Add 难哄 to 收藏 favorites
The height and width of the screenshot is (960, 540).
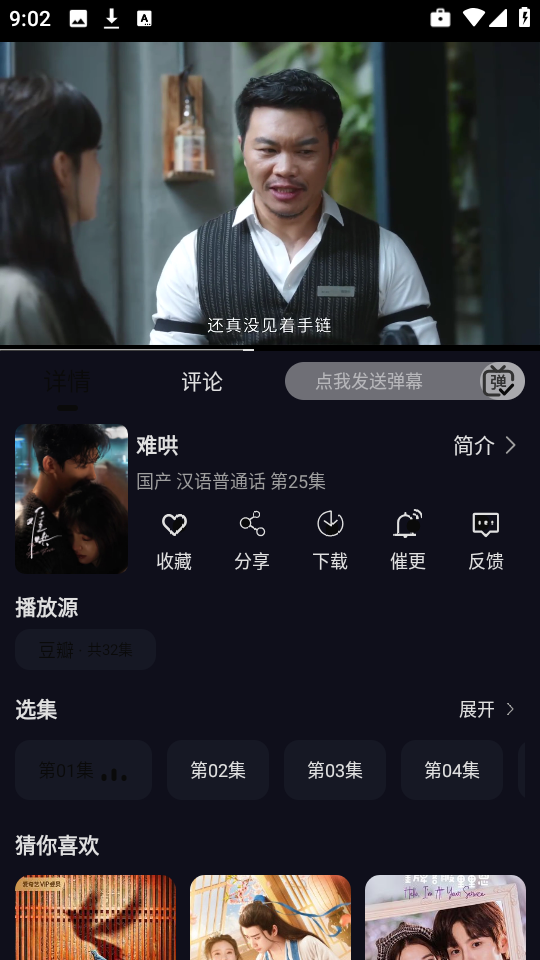click(174, 541)
